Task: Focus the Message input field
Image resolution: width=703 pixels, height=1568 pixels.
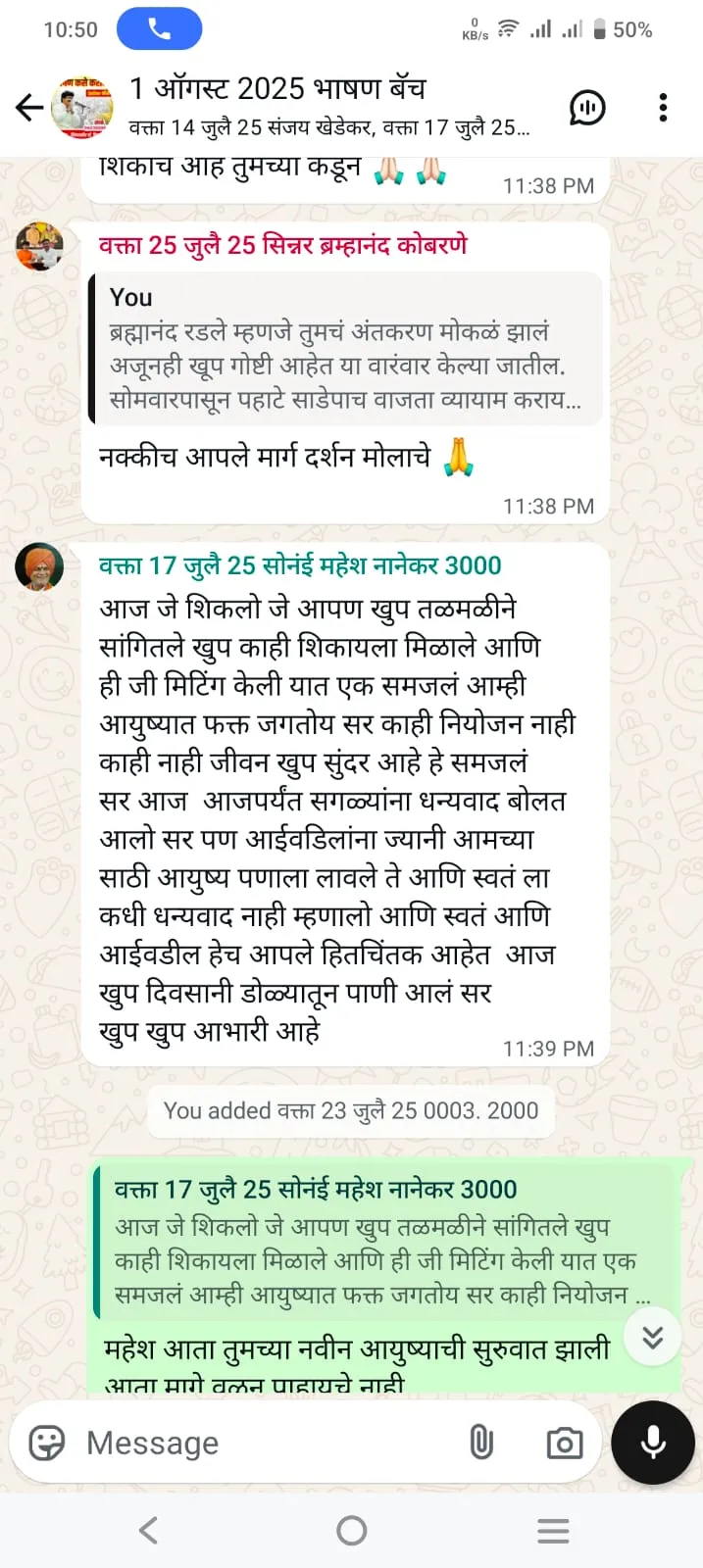Action: [x=265, y=1443]
